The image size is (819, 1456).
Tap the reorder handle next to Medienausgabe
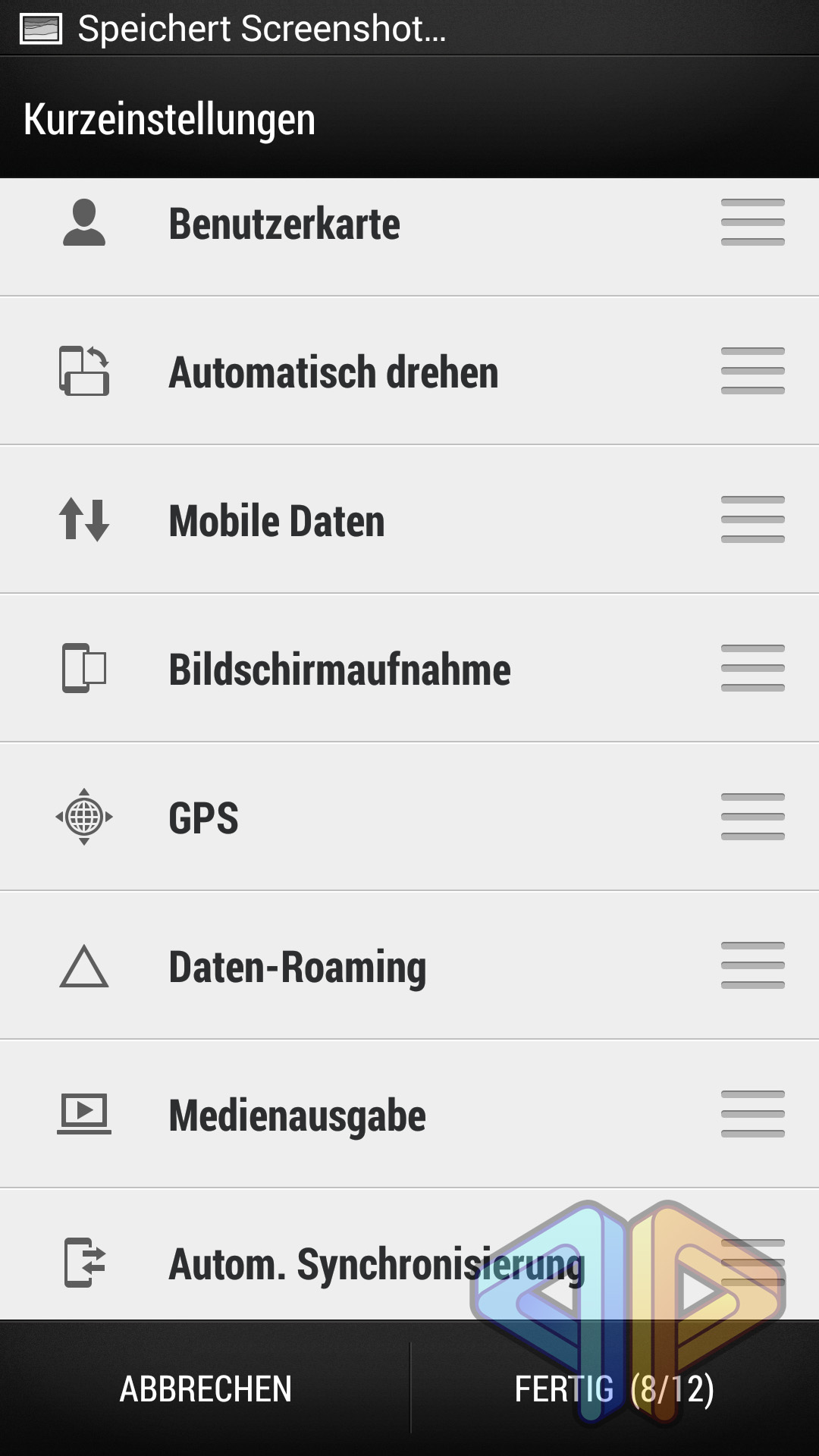pyautogui.click(x=752, y=1114)
